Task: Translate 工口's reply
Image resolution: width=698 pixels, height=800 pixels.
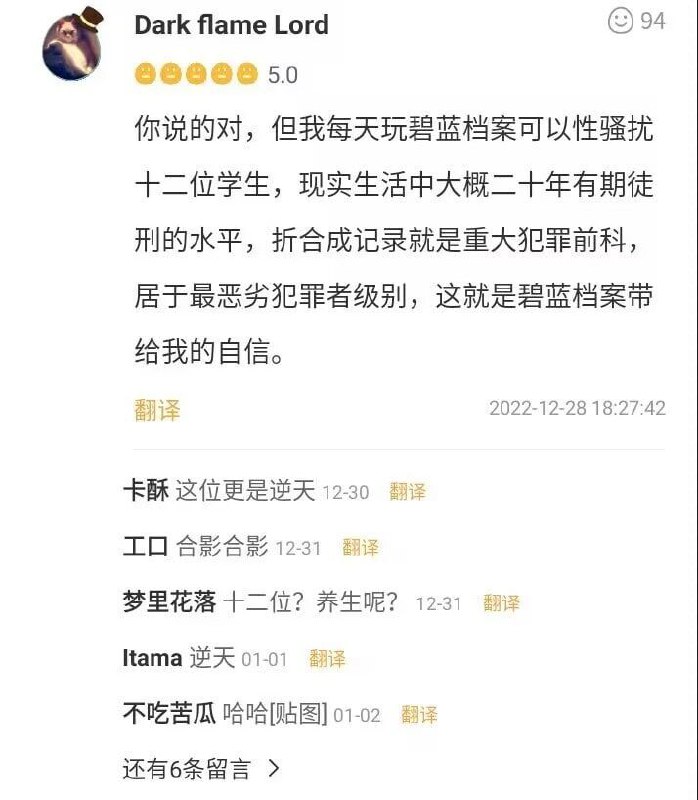Action: [x=360, y=547]
